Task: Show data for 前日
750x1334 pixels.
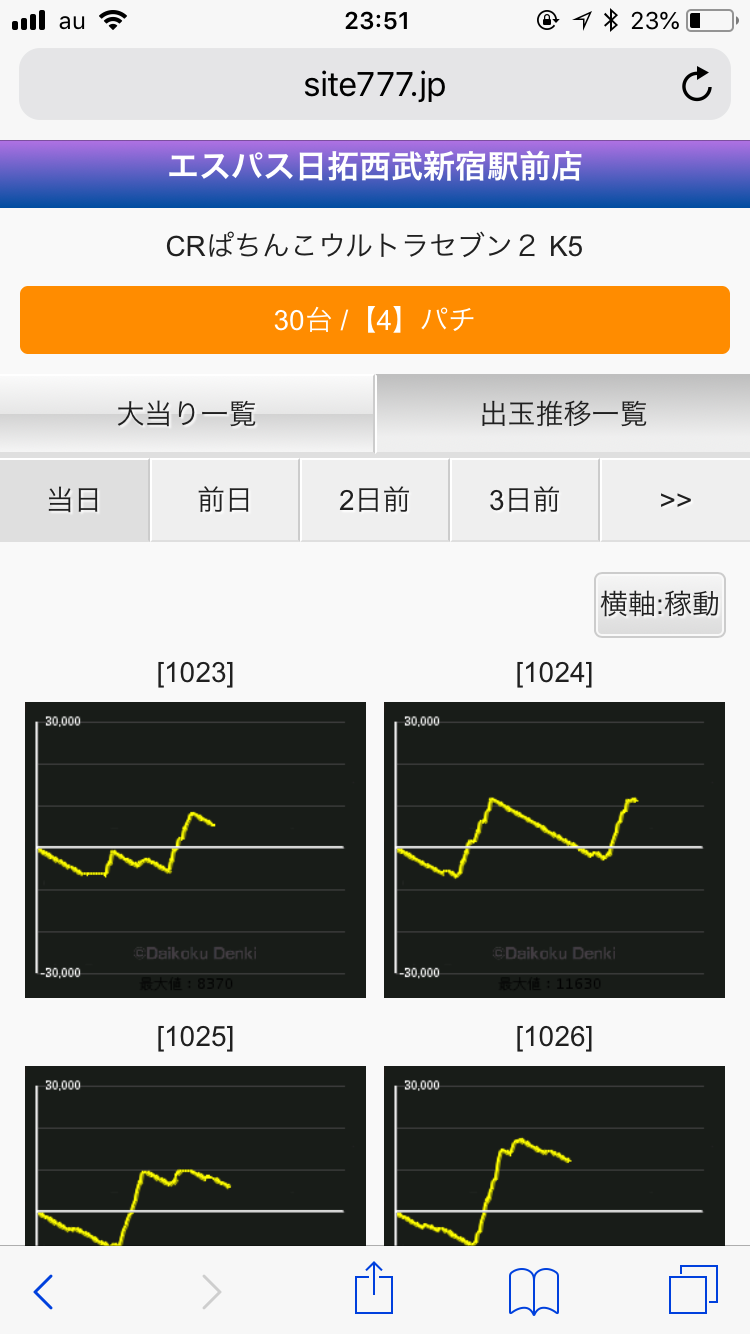Action: click(x=225, y=500)
